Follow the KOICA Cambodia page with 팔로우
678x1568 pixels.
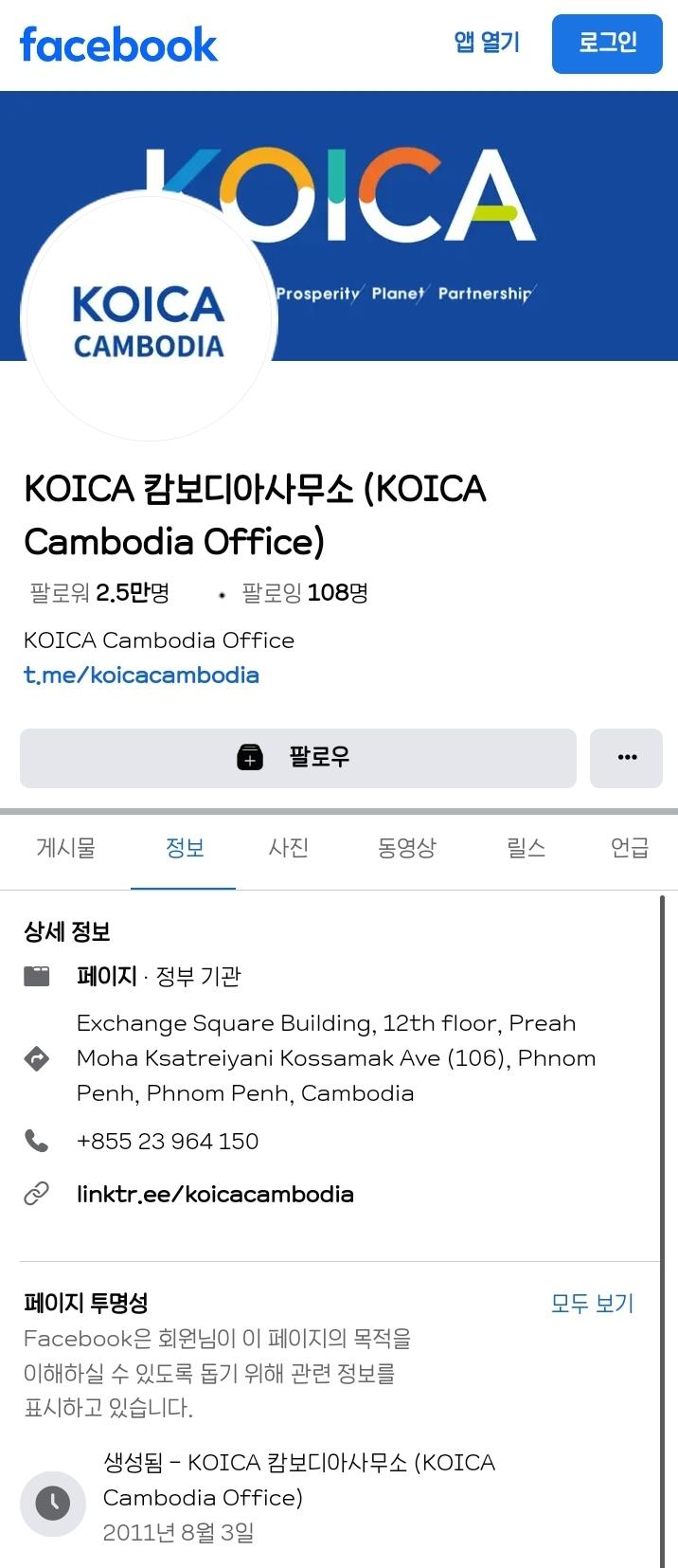point(297,758)
